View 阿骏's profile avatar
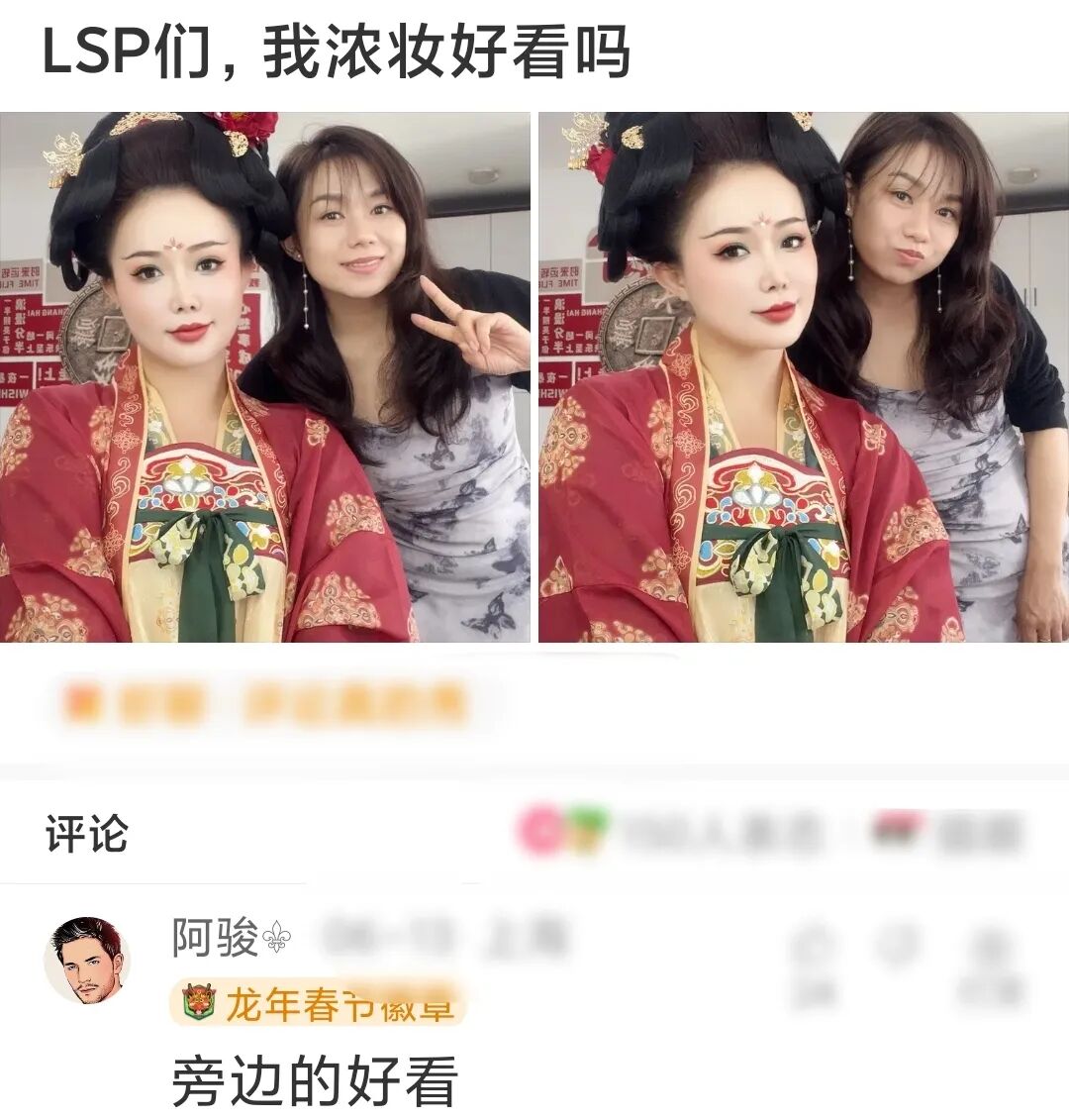Image resolution: width=1069 pixels, height=1120 pixels. (87, 960)
